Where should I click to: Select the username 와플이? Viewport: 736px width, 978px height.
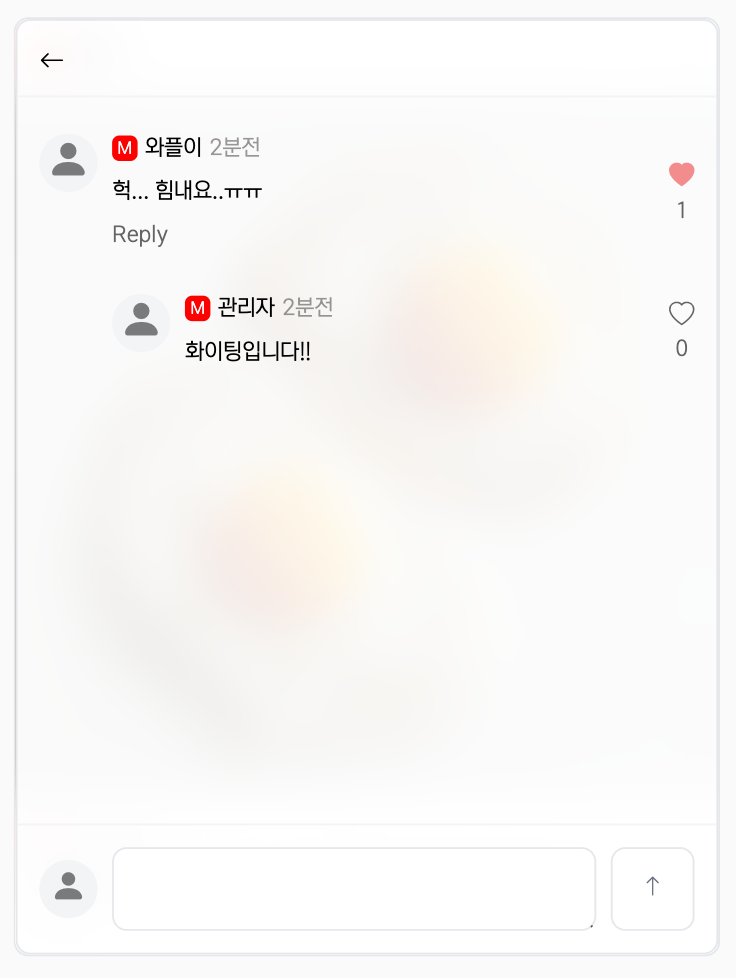point(171,147)
